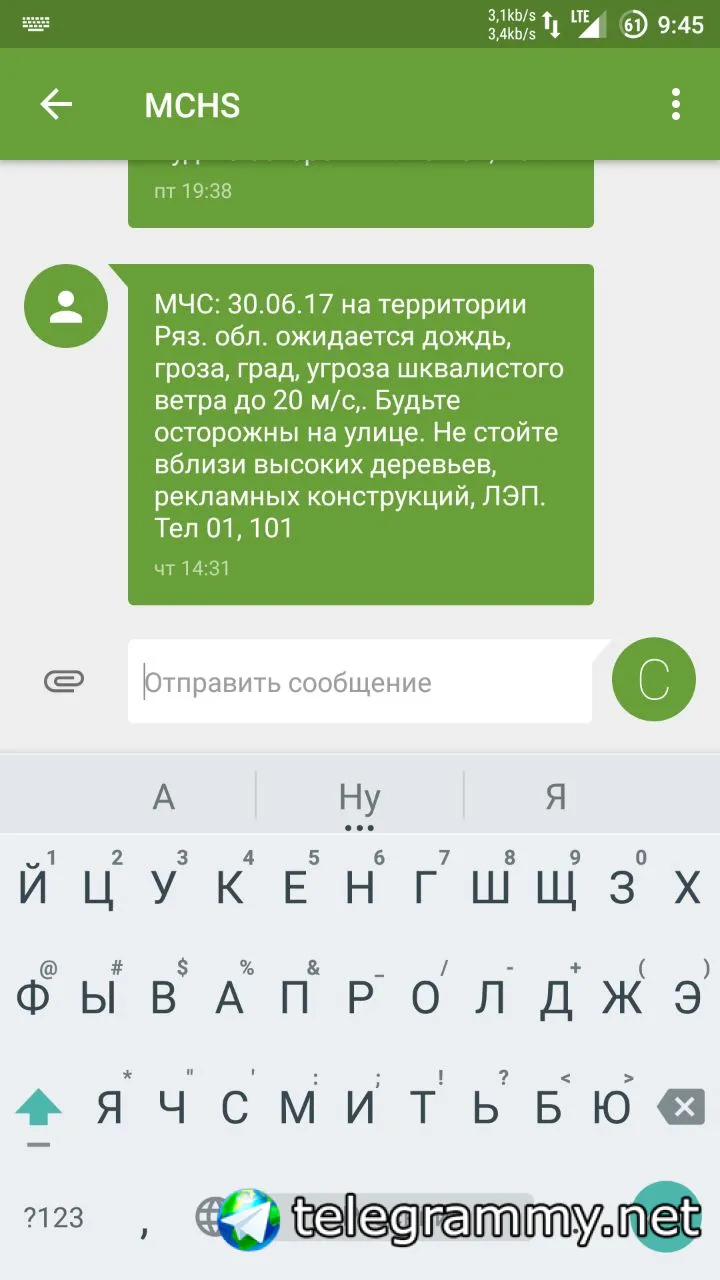Choose the keyboard suggestion "Я"
Viewport: 720px width, 1280px height.
(x=556, y=797)
